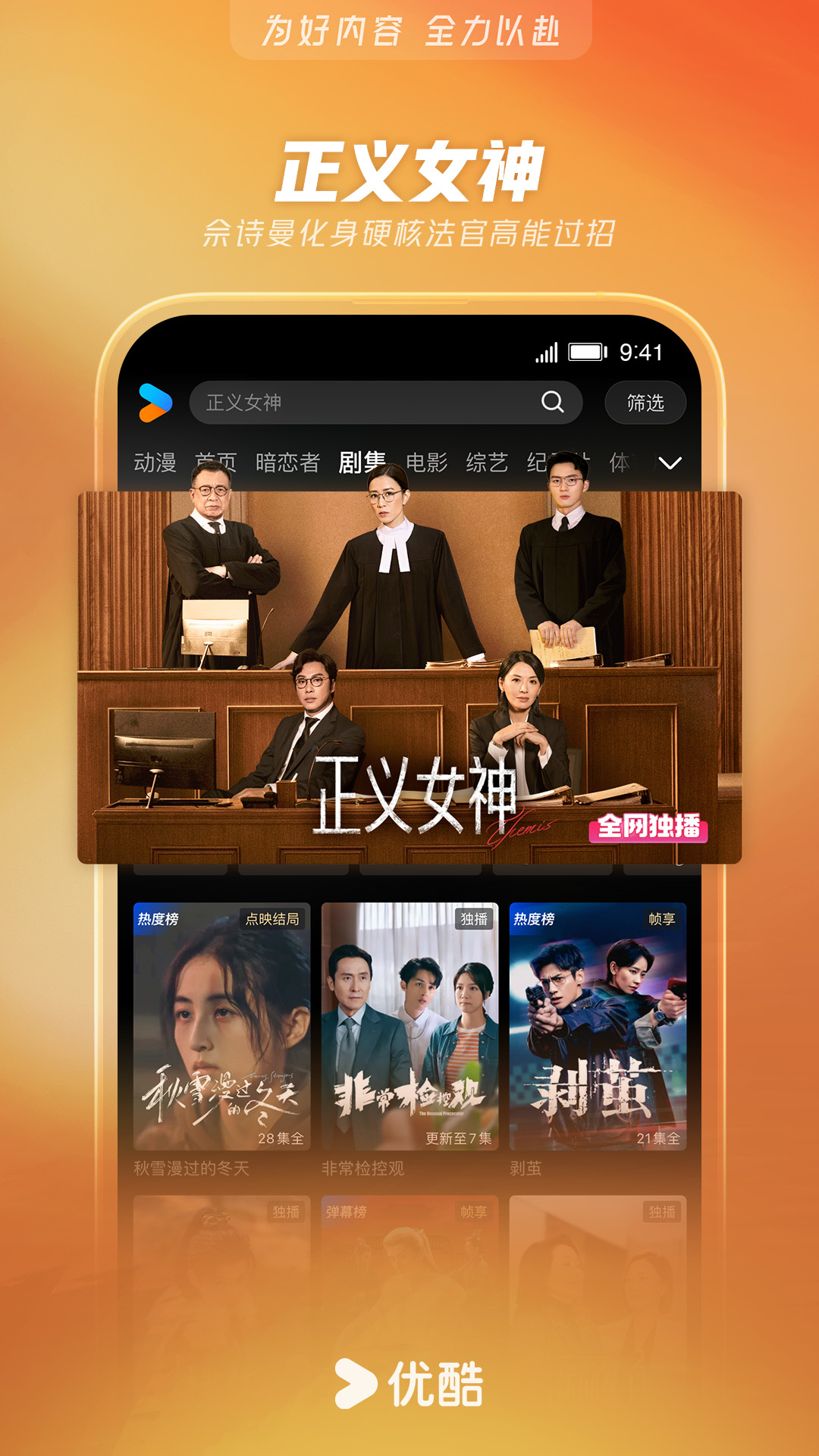This screenshot has width=819, height=1456.
Task: Open the 非常检控观 poster
Action: coord(409,1024)
